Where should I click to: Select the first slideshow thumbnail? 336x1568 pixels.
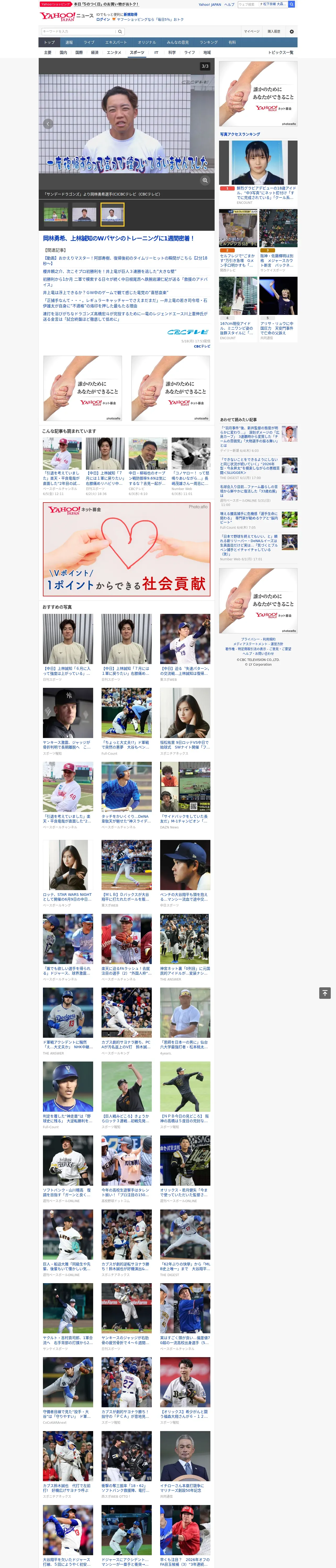tap(55, 214)
